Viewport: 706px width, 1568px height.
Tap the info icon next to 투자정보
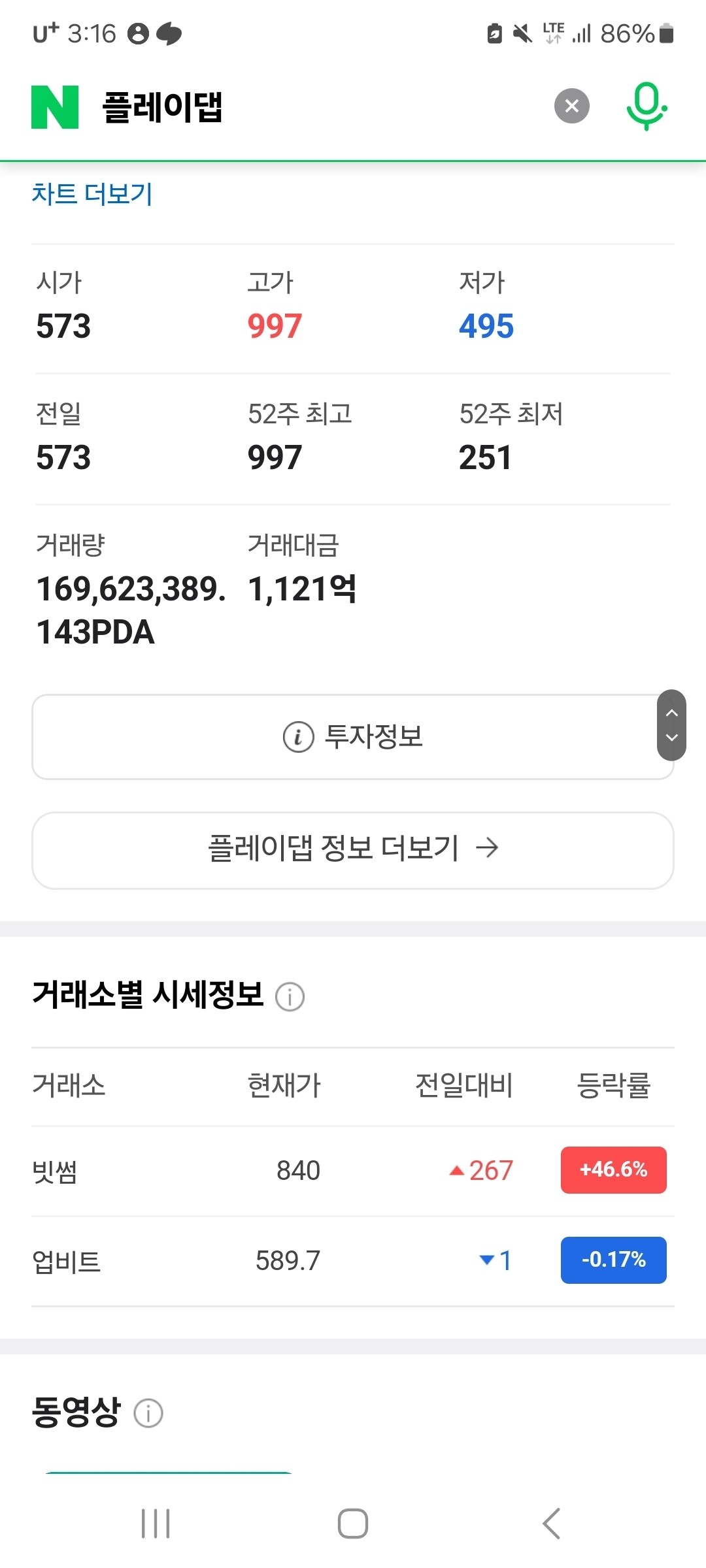299,737
